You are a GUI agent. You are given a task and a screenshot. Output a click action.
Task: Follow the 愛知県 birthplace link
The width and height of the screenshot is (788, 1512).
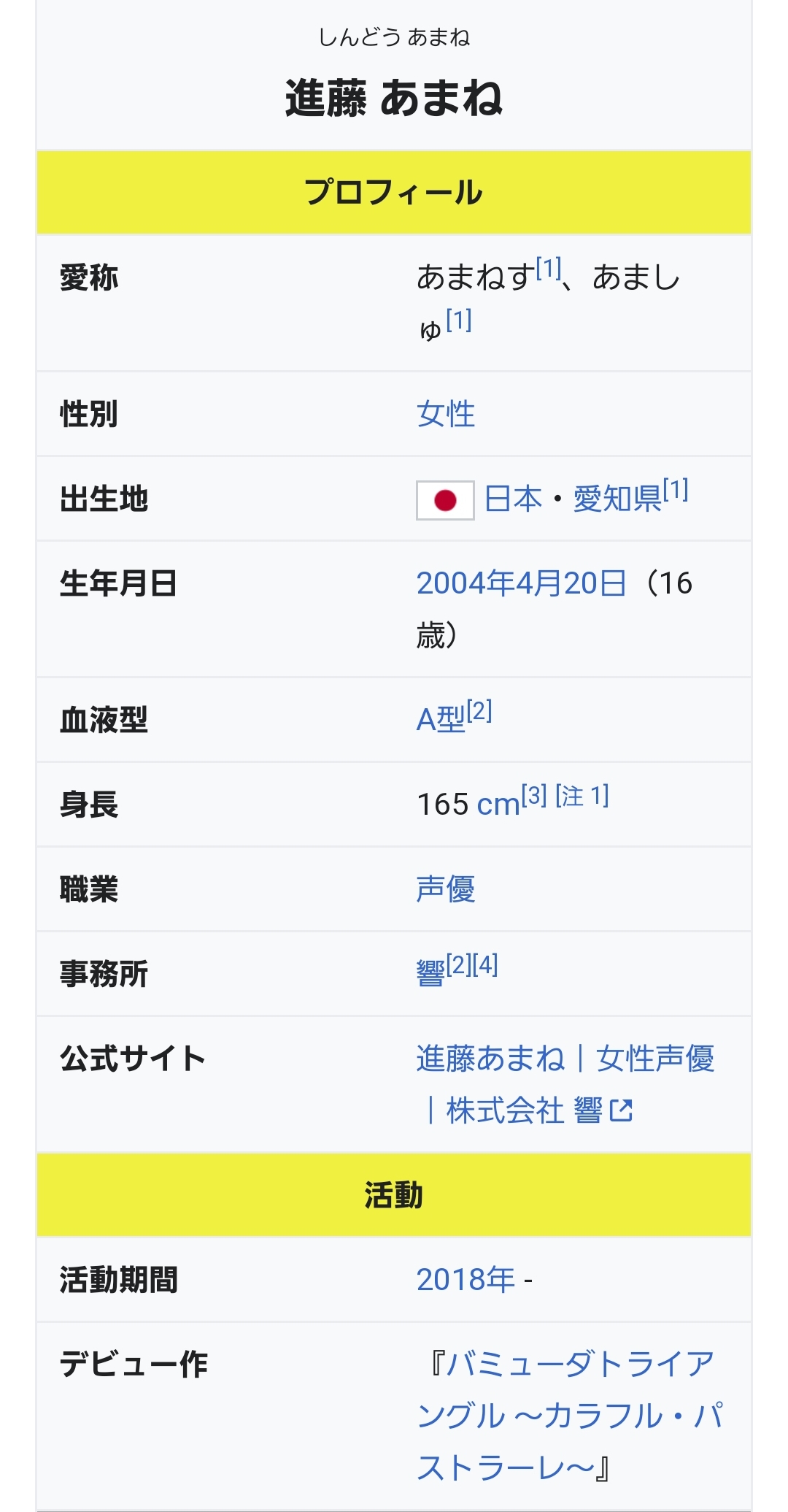pos(617,499)
